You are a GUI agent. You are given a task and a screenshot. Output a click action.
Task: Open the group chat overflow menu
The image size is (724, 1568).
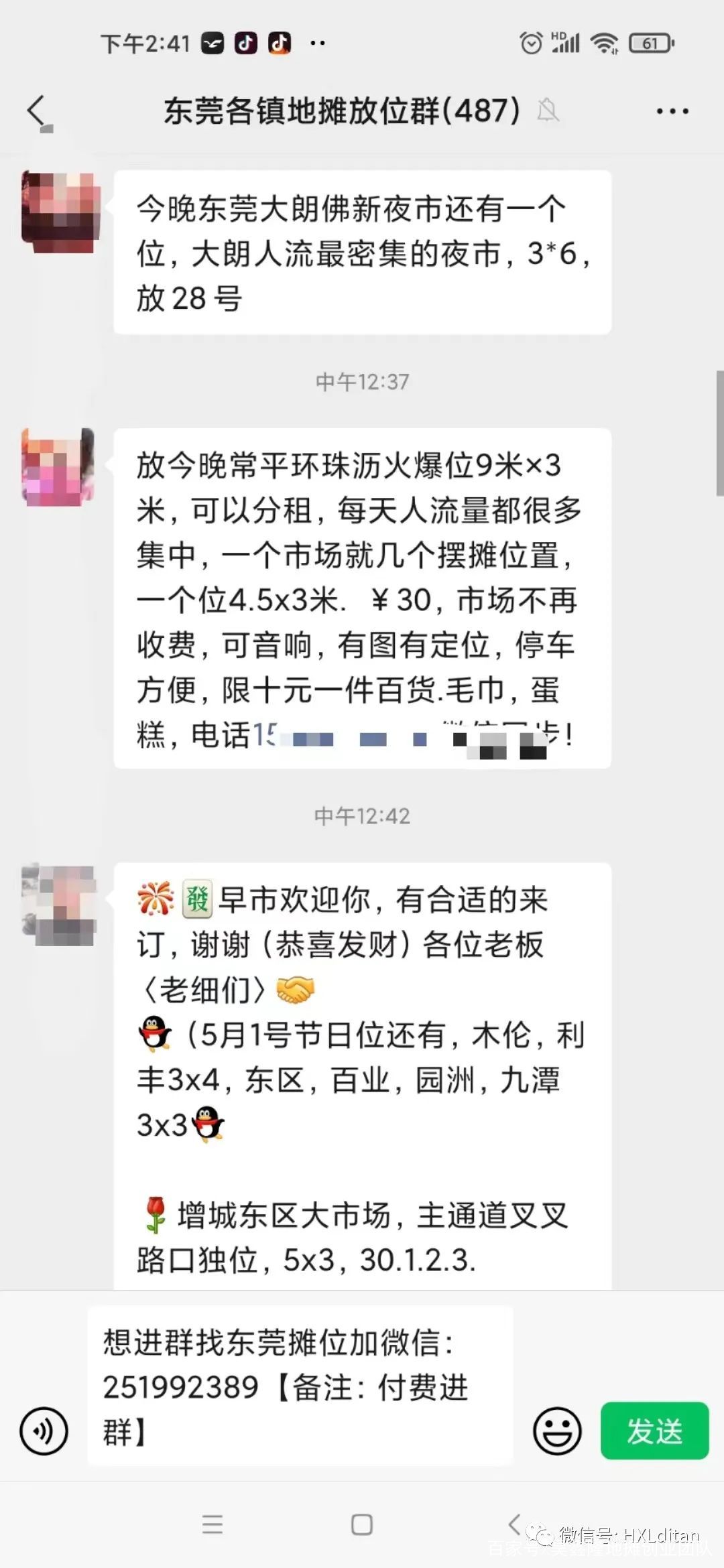(672, 111)
